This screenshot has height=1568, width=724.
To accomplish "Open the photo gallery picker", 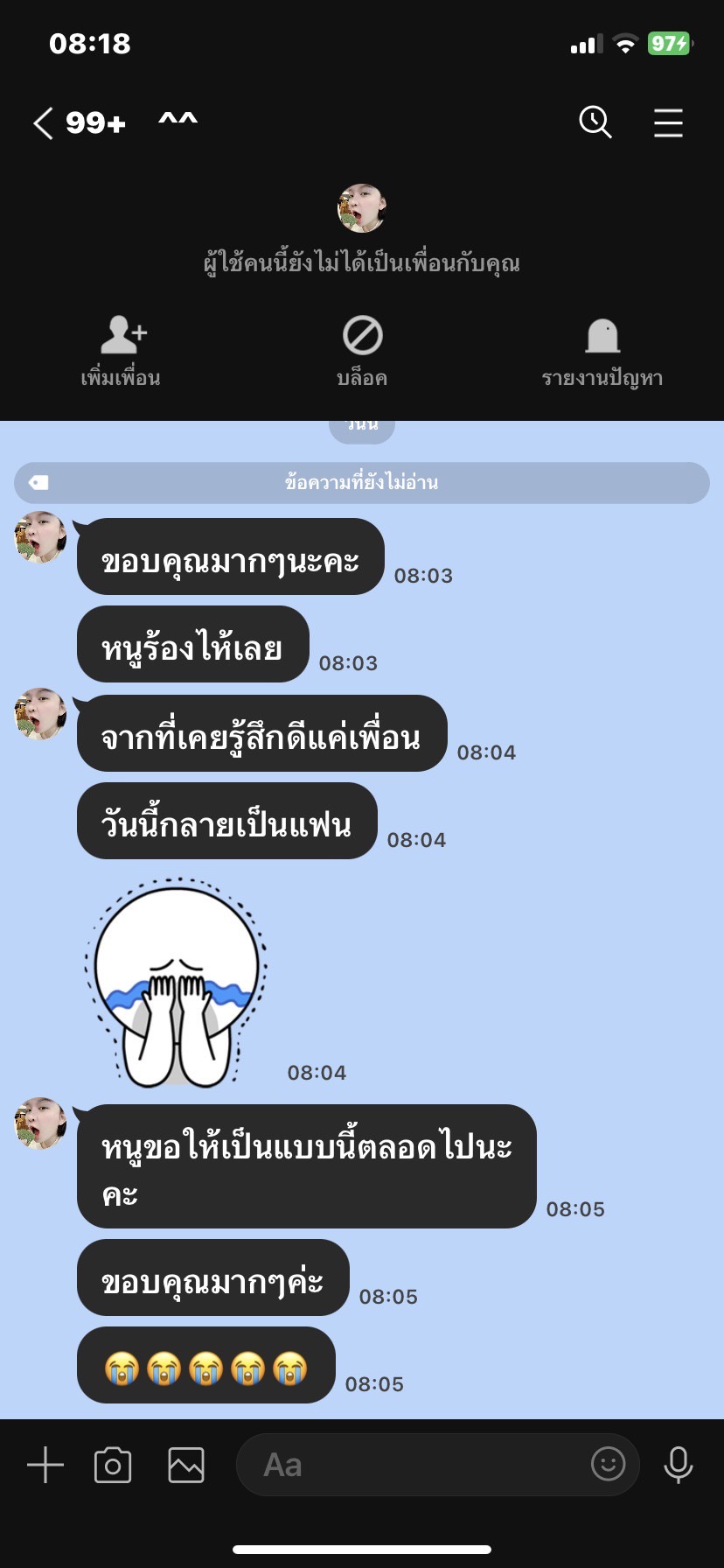I will [x=186, y=1464].
